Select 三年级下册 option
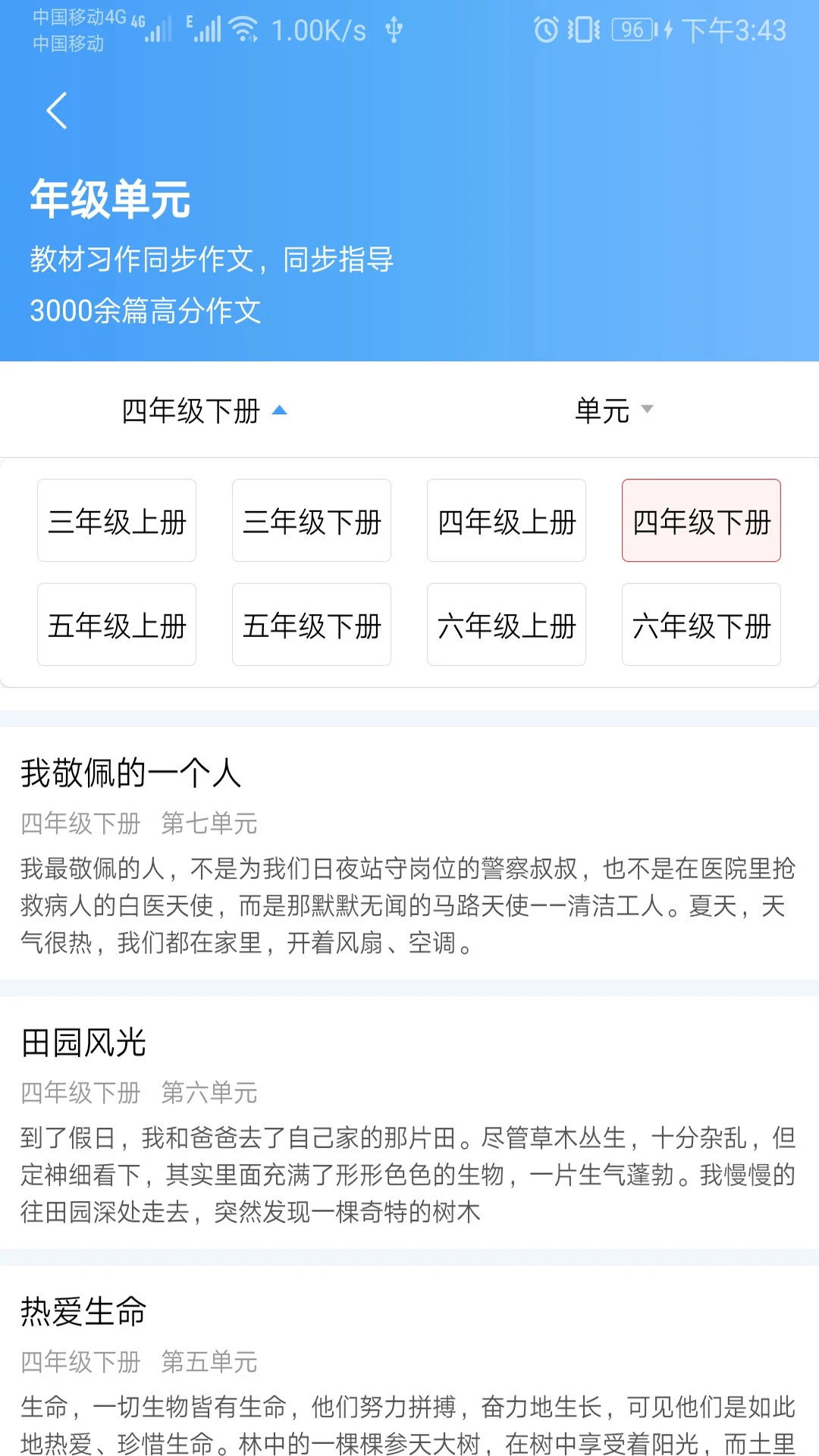The height and width of the screenshot is (1456, 819). [311, 521]
